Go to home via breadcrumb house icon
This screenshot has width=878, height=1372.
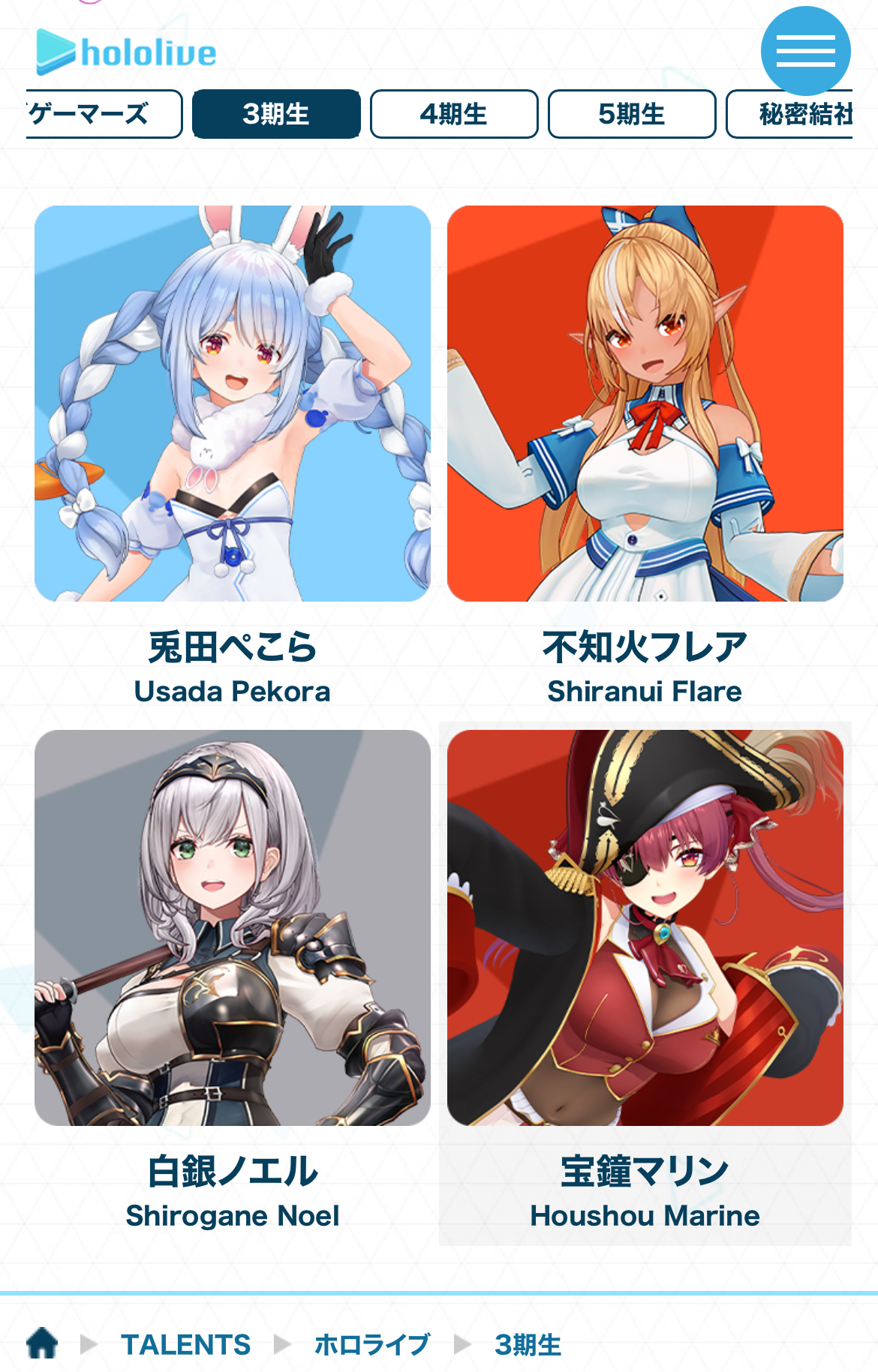(42, 1343)
